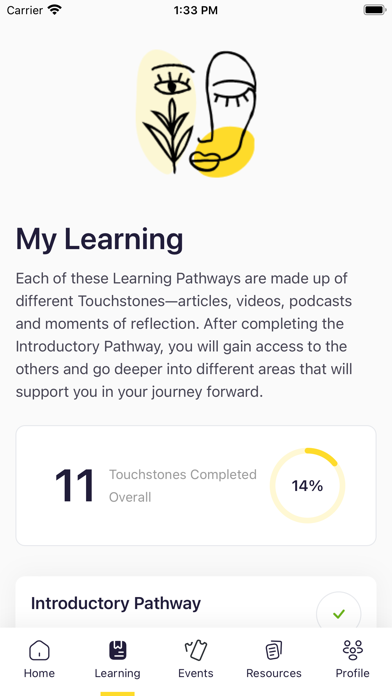The width and height of the screenshot is (392, 696).
Task: Open the Events tab
Action: pos(196,660)
